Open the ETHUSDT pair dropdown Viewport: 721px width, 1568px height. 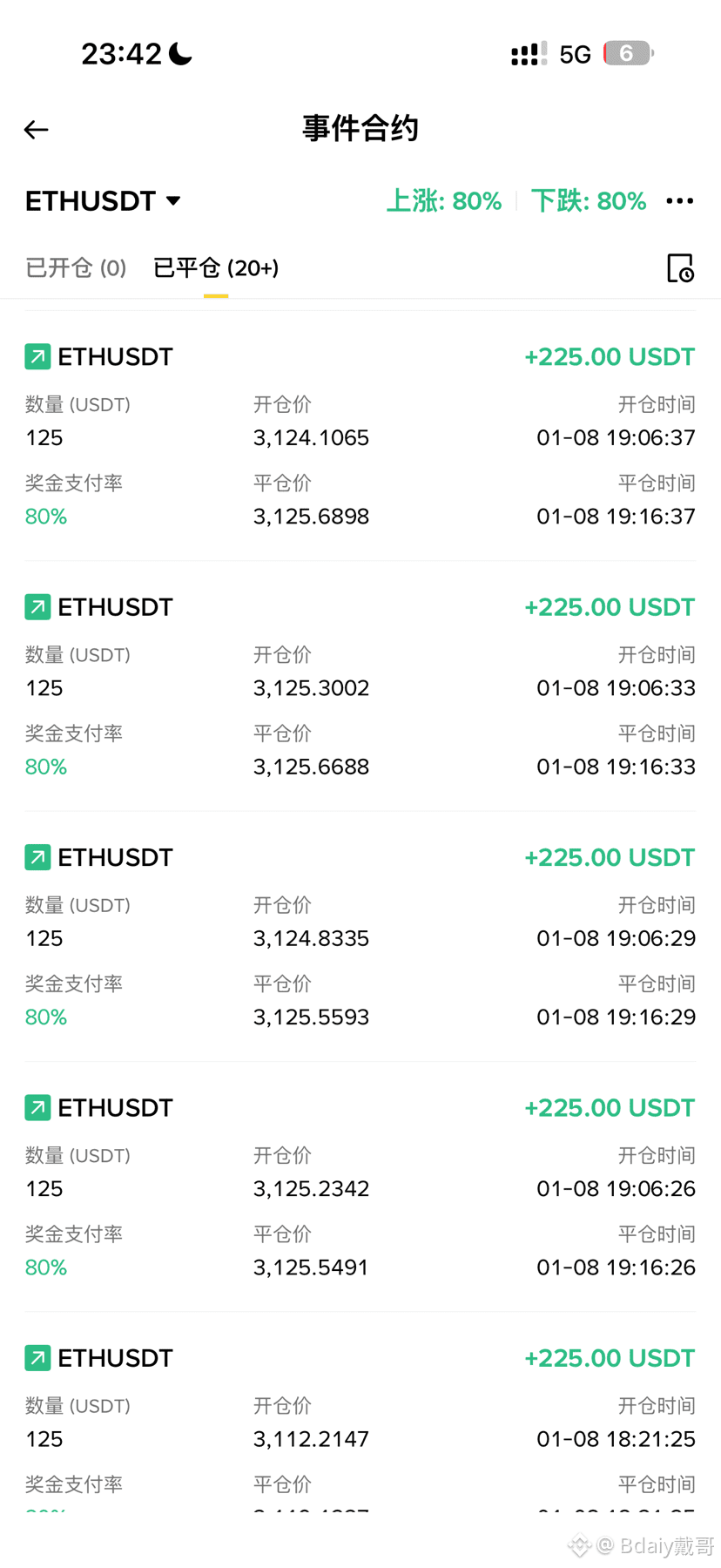103,201
